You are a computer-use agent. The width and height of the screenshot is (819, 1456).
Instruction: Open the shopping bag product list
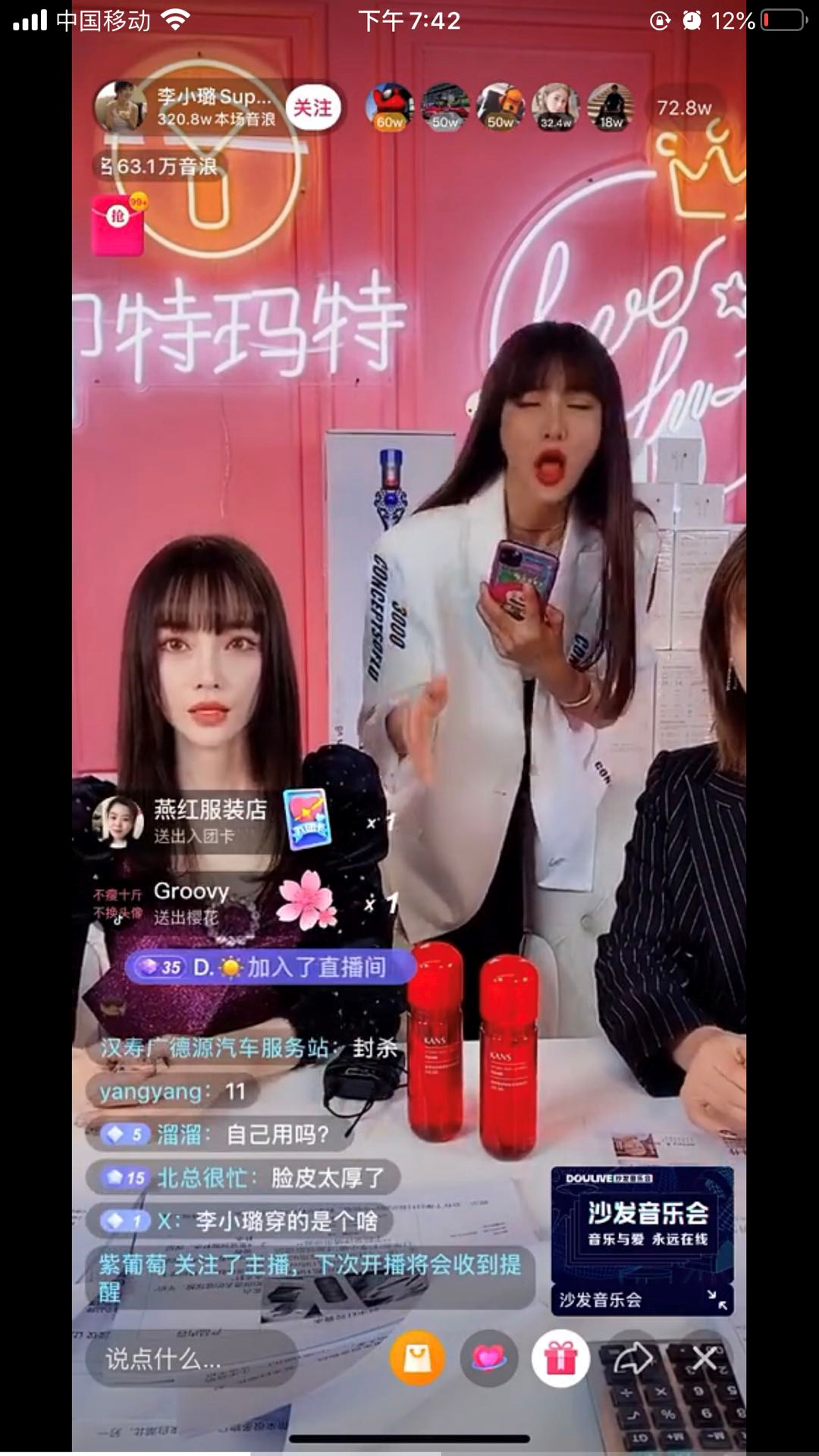(x=416, y=1358)
